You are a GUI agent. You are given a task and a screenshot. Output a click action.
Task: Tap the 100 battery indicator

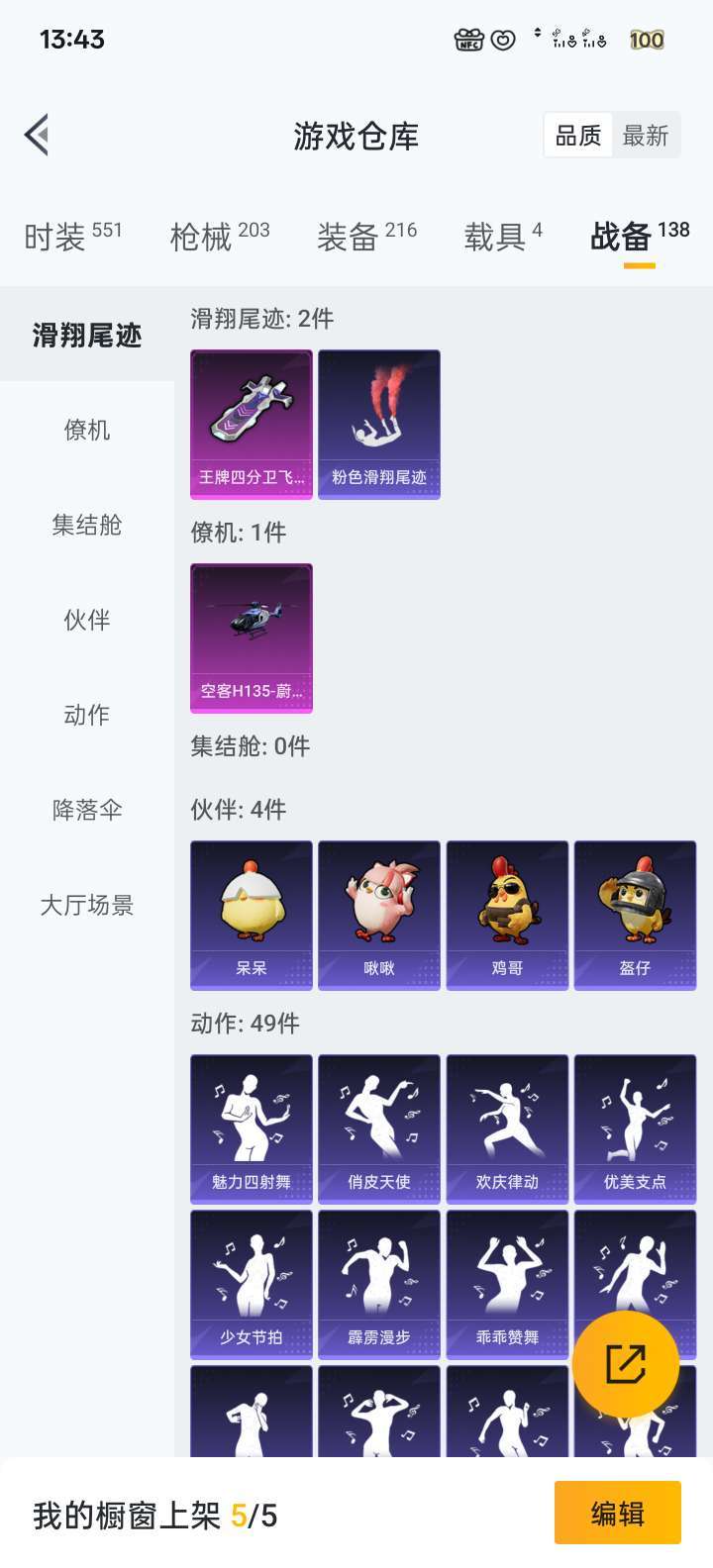[645, 40]
